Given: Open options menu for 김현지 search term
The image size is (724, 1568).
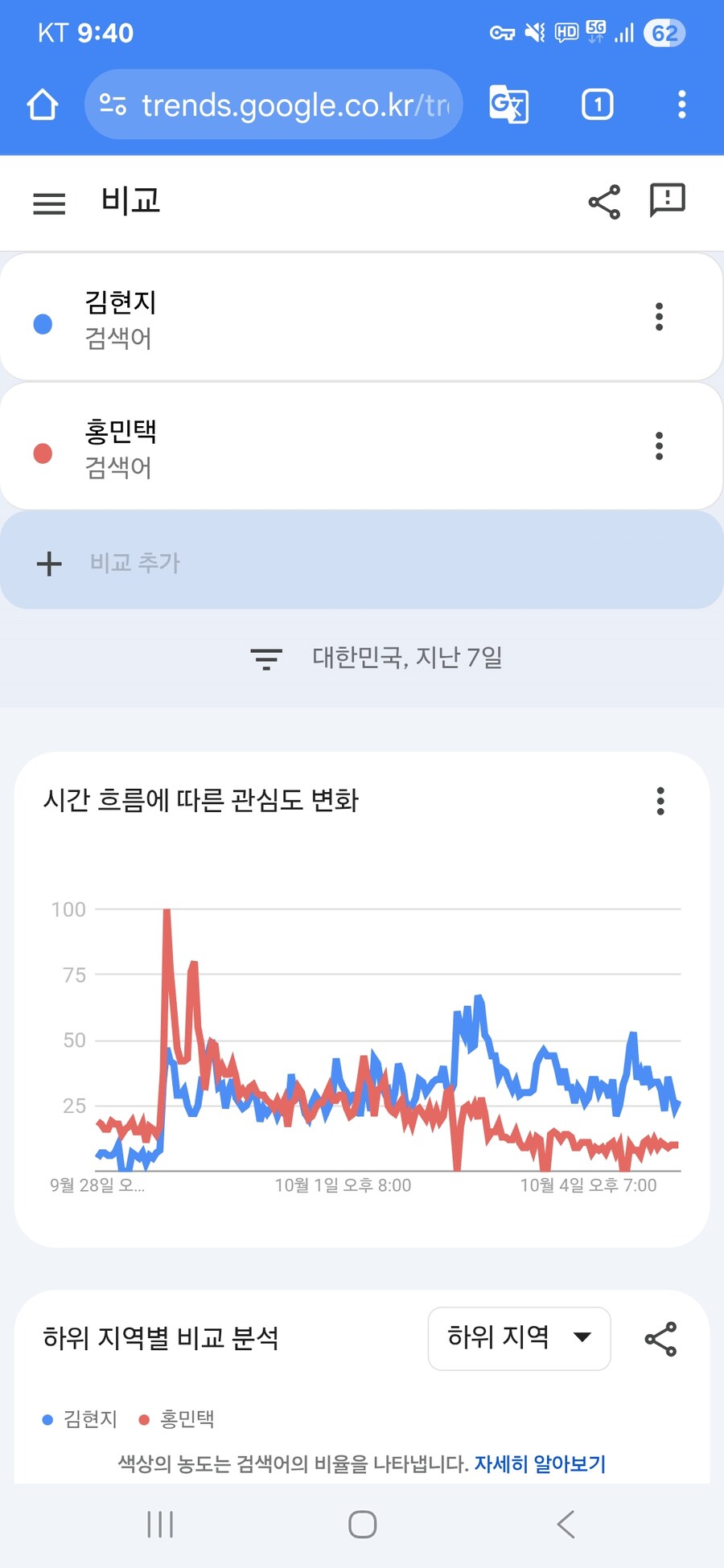Looking at the screenshot, I should pyautogui.click(x=659, y=317).
